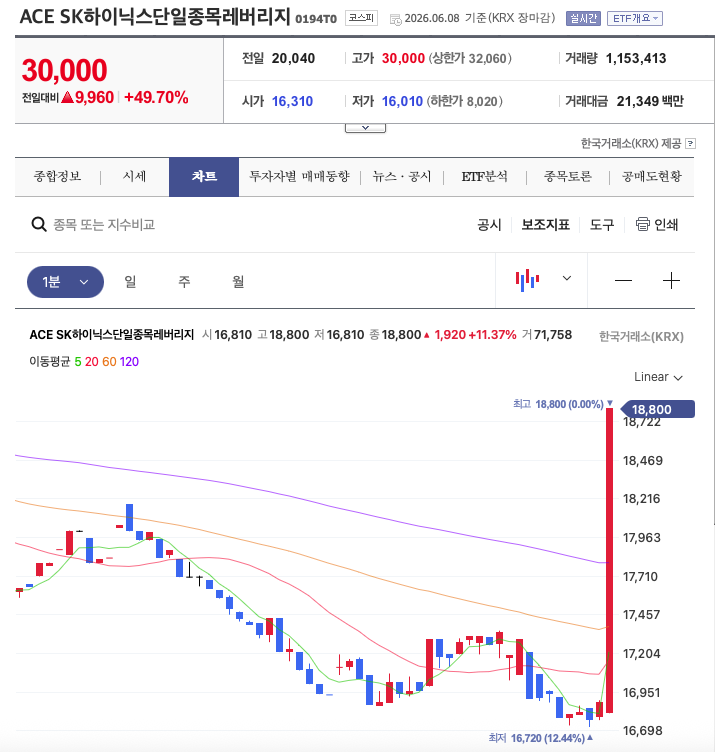Open the ETF개요 dropdown
This screenshot has width=715, height=752.
[x=634, y=18]
